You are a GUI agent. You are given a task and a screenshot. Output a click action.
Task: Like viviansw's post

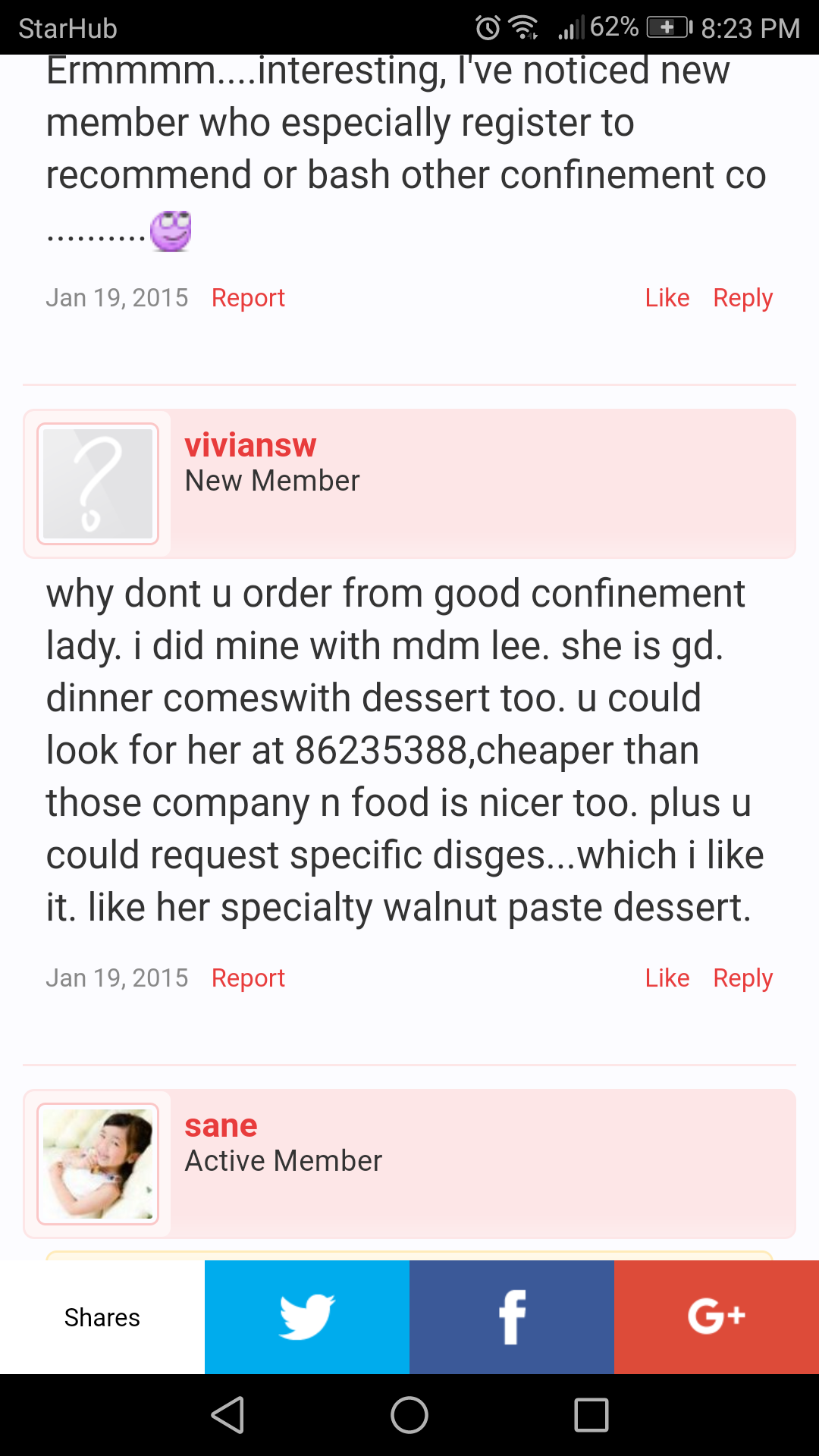pos(667,978)
